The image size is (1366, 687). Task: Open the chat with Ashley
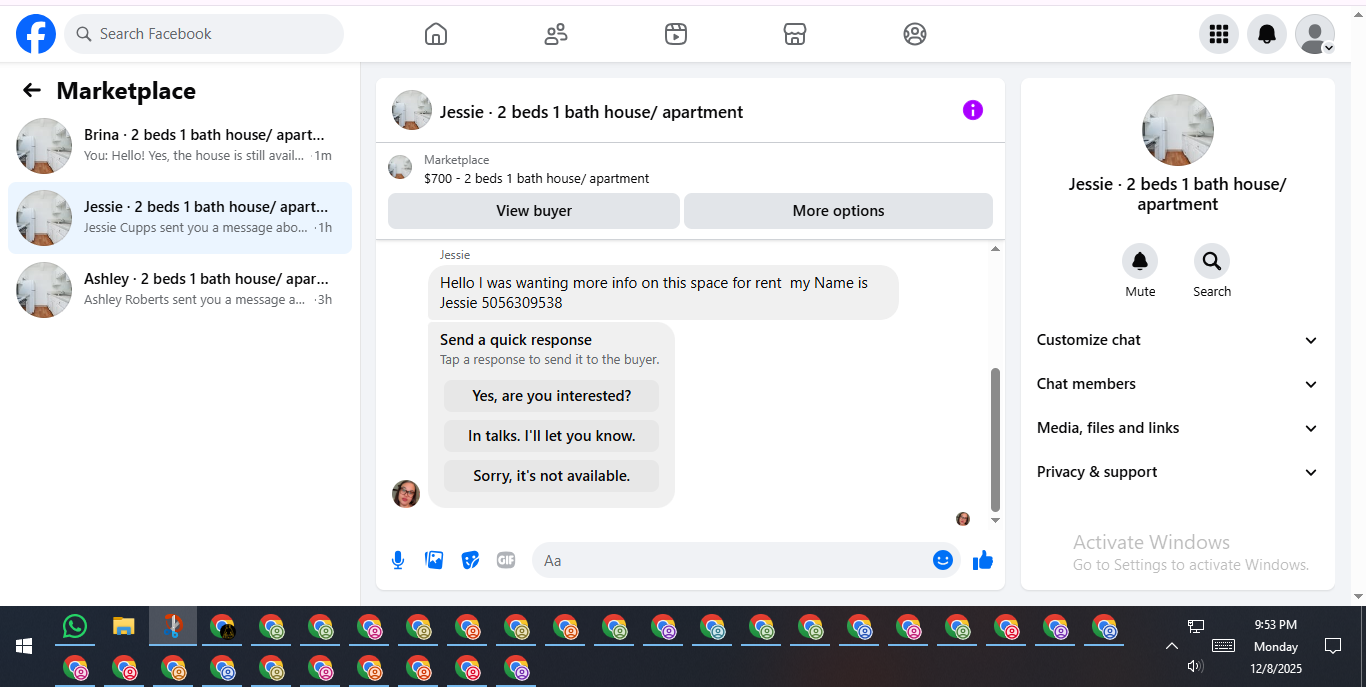180,290
